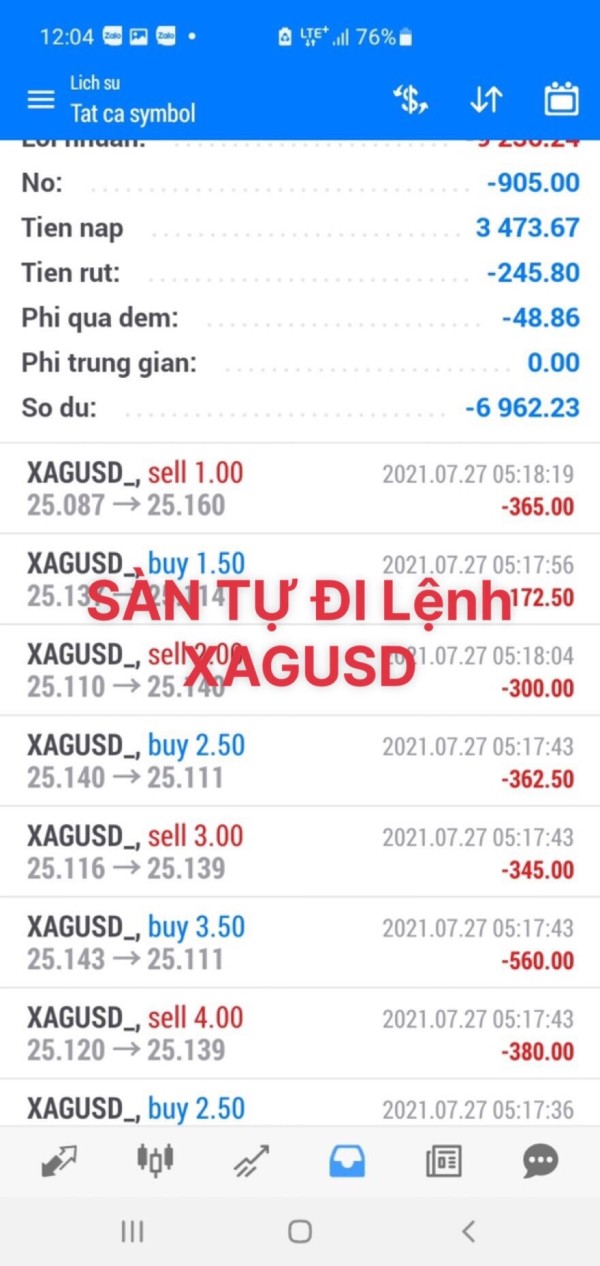Open the symbol filter dollar icon
The height and width of the screenshot is (1266, 600).
pyautogui.click(x=410, y=99)
